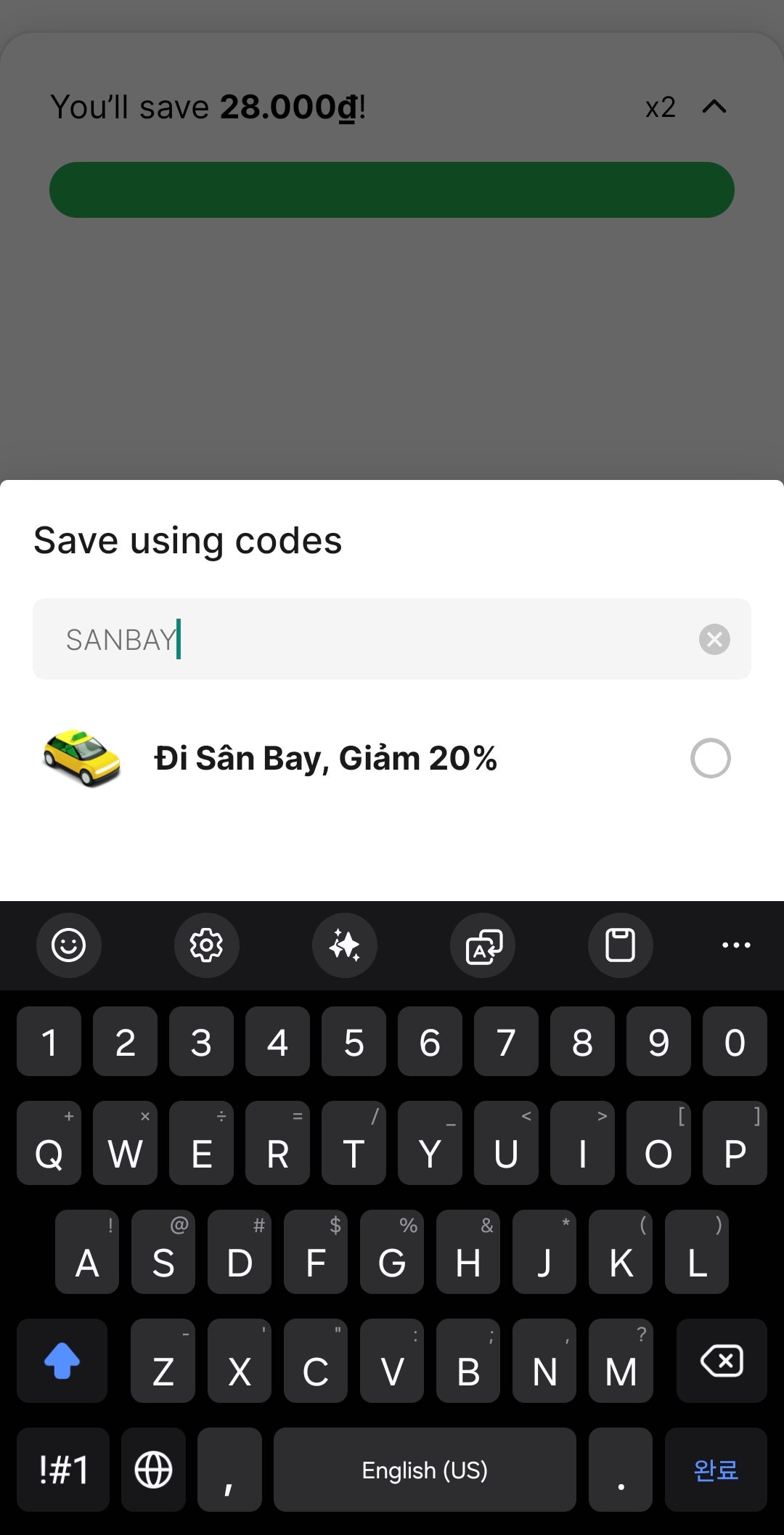Switch keyboard language with globe key
The width and height of the screenshot is (784, 1535).
[x=154, y=1470]
